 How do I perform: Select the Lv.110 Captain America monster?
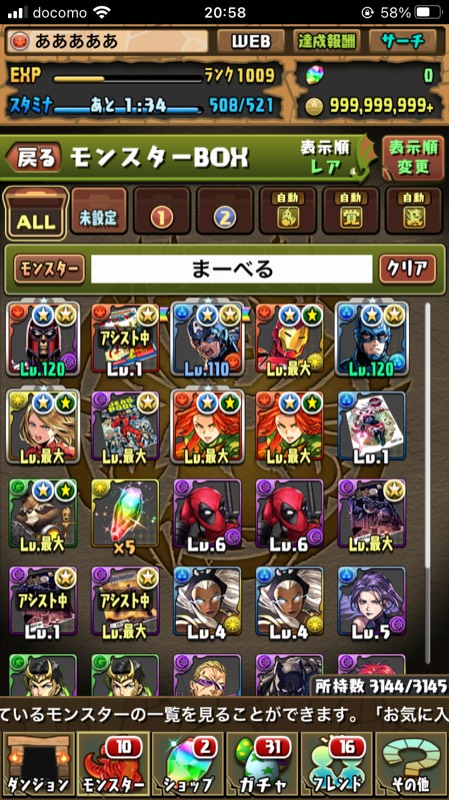207,339
